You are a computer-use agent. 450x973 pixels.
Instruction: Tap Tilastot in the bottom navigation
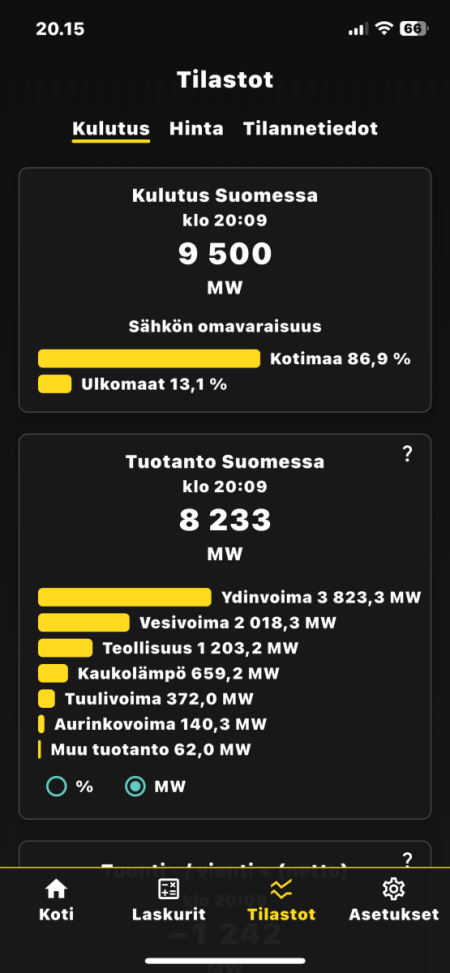[281, 899]
